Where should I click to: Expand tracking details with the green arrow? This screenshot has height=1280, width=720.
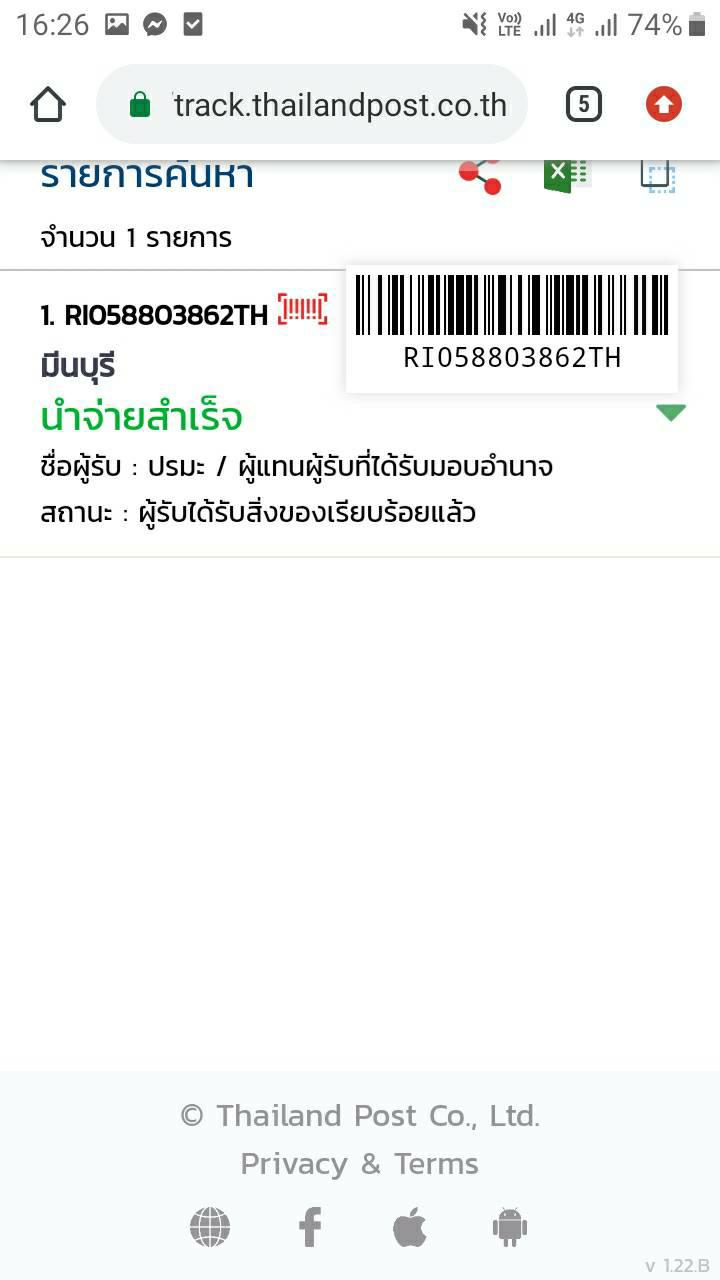tap(671, 412)
